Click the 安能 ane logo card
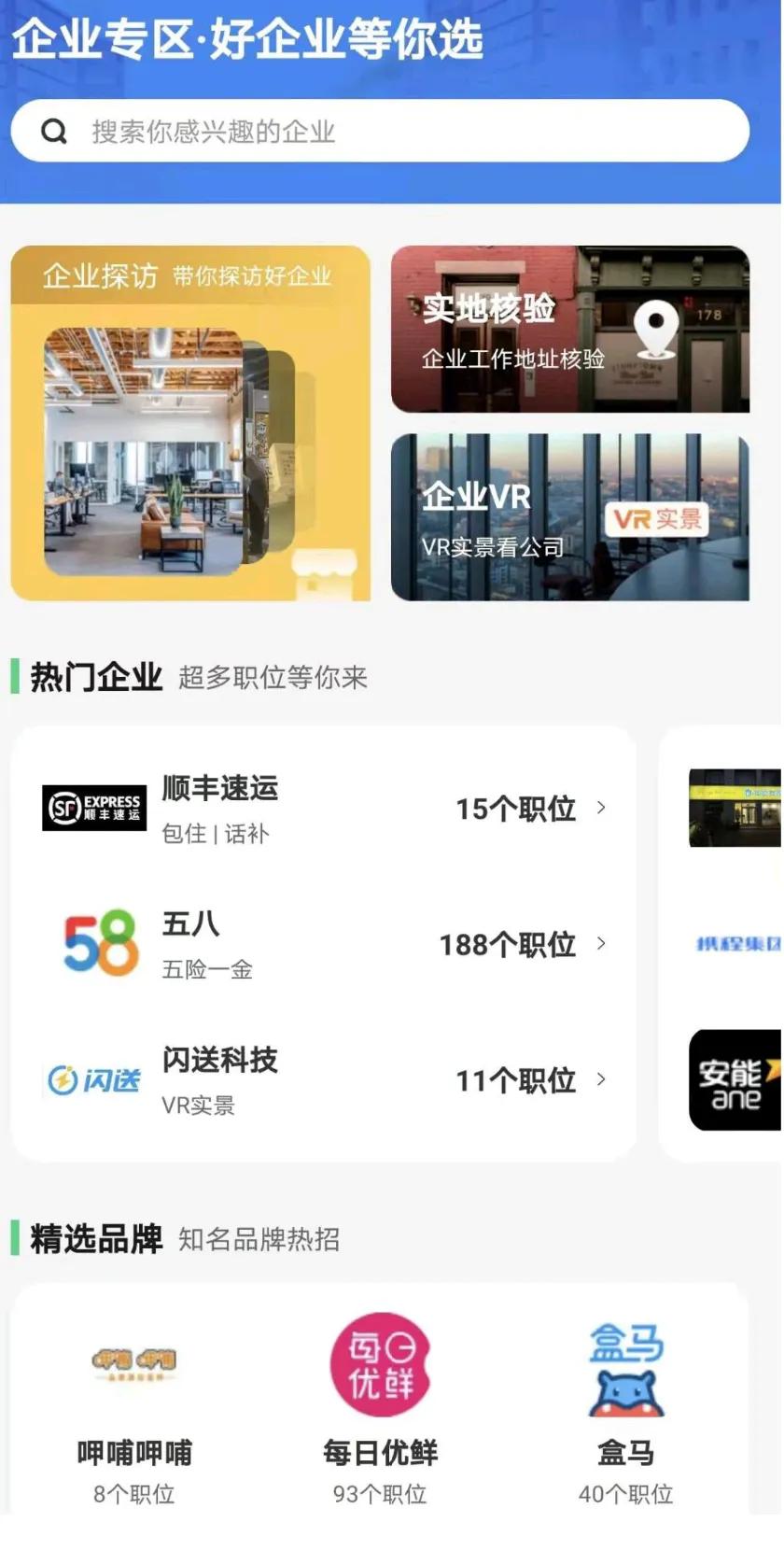Image resolution: width=784 pixels, height=1550 pixels. point(735,1080)
